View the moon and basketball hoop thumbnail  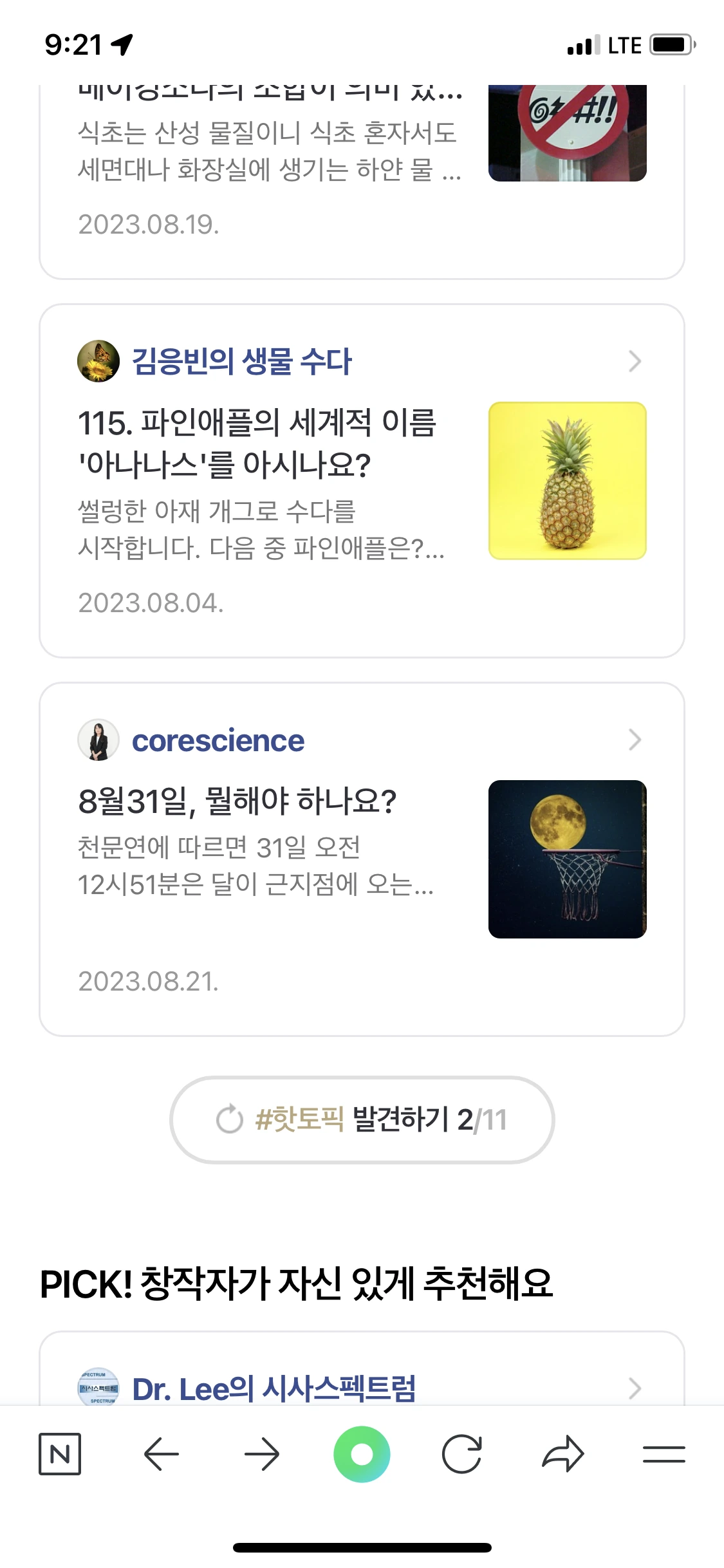tap(568, 859)
